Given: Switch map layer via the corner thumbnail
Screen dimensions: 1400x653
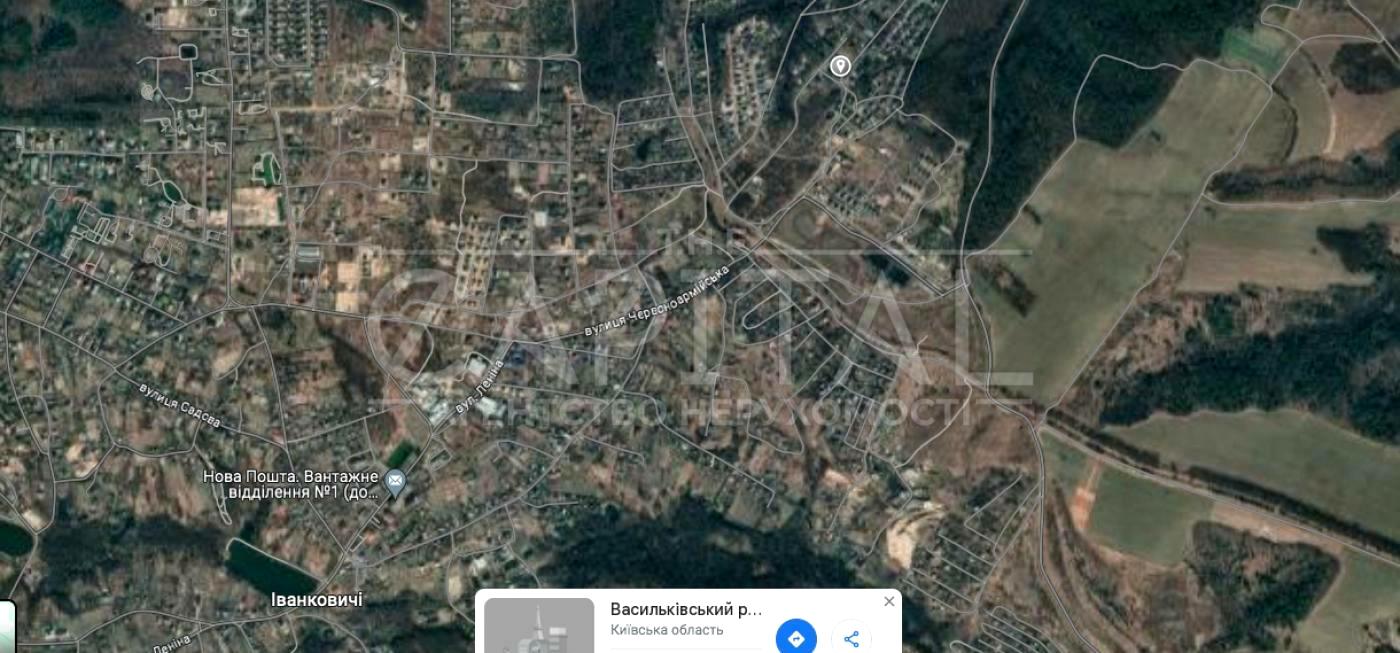Looking at the screenshot, I should pos(6,627).
